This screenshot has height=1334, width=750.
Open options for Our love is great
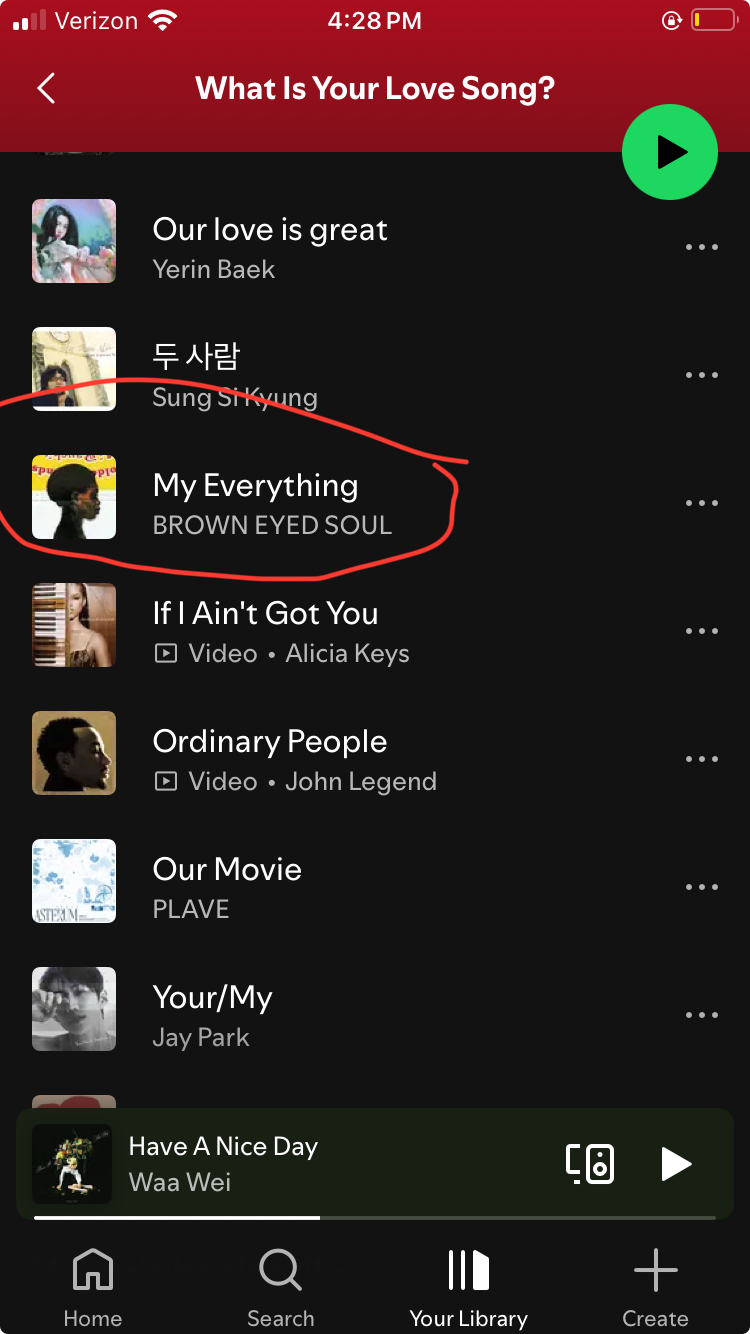(702, 247)
